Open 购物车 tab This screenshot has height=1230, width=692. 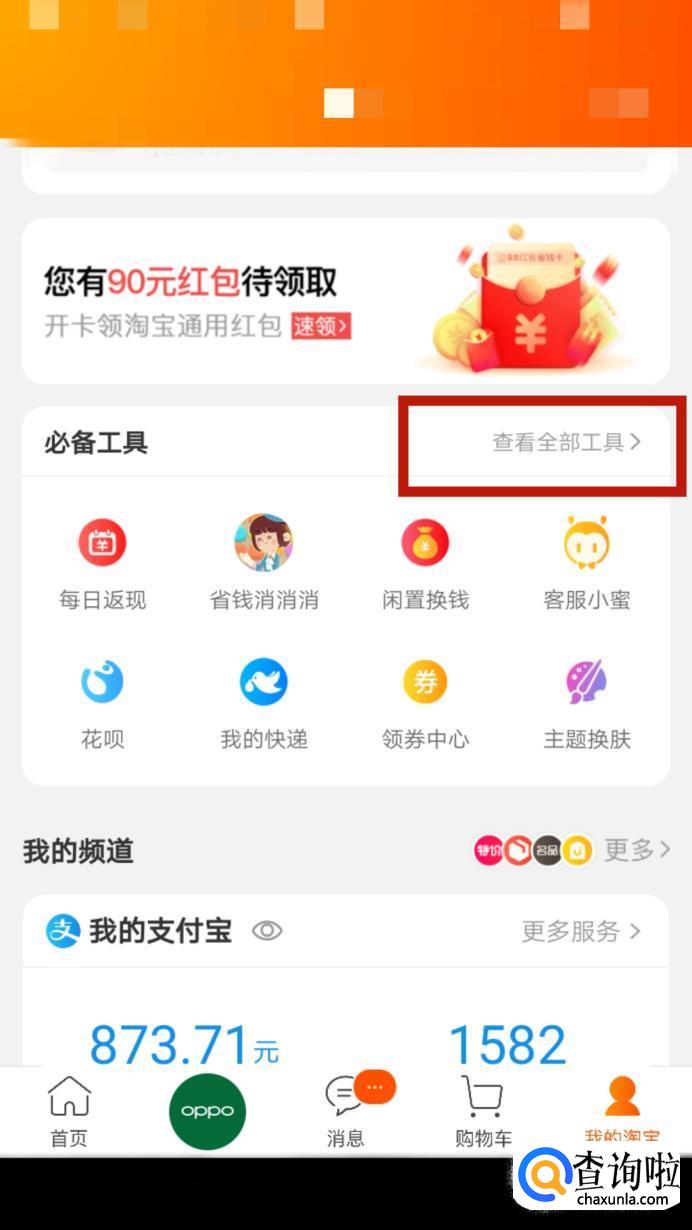click(483, 1111)
